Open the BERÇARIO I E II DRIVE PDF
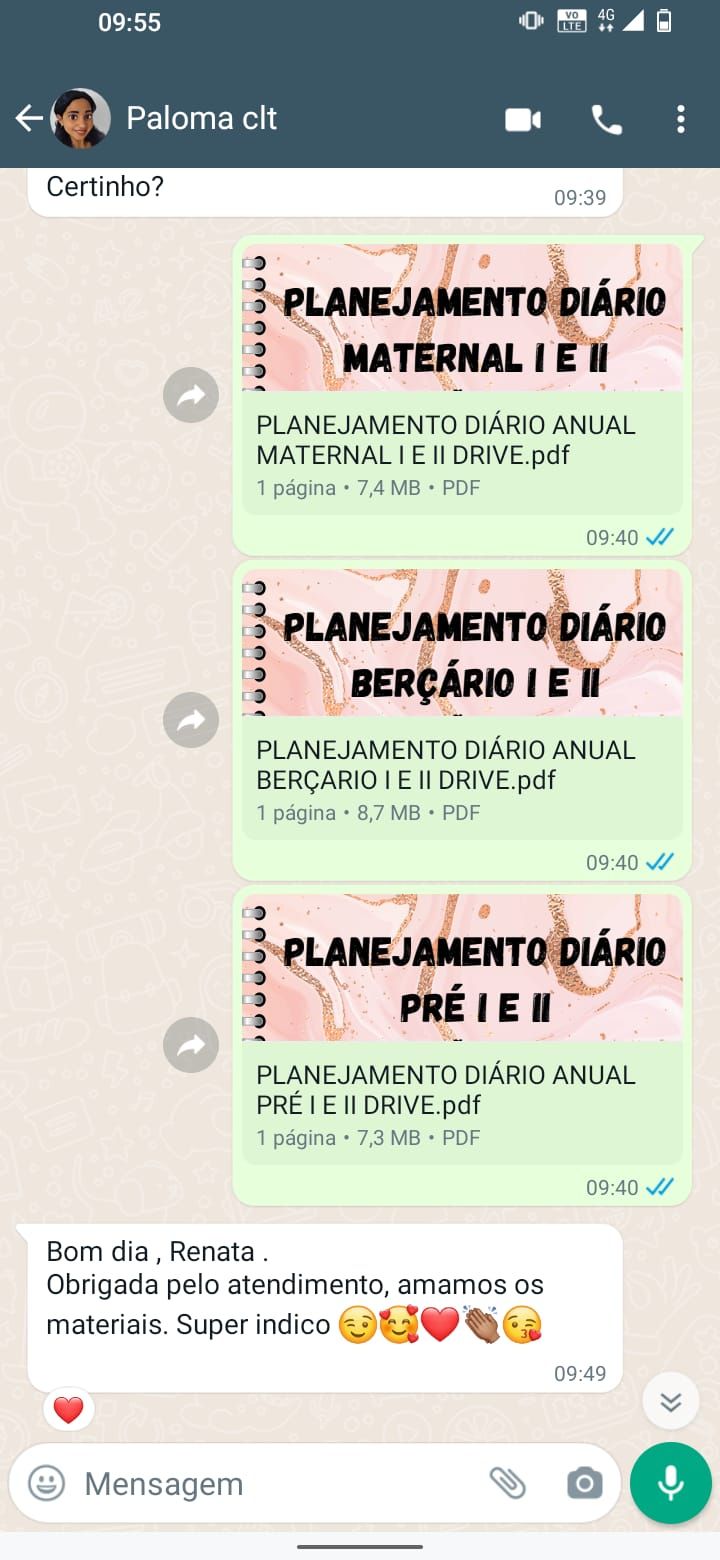Screen dimensions: 720x1560 pyautogui.click(x=462, y=765)
